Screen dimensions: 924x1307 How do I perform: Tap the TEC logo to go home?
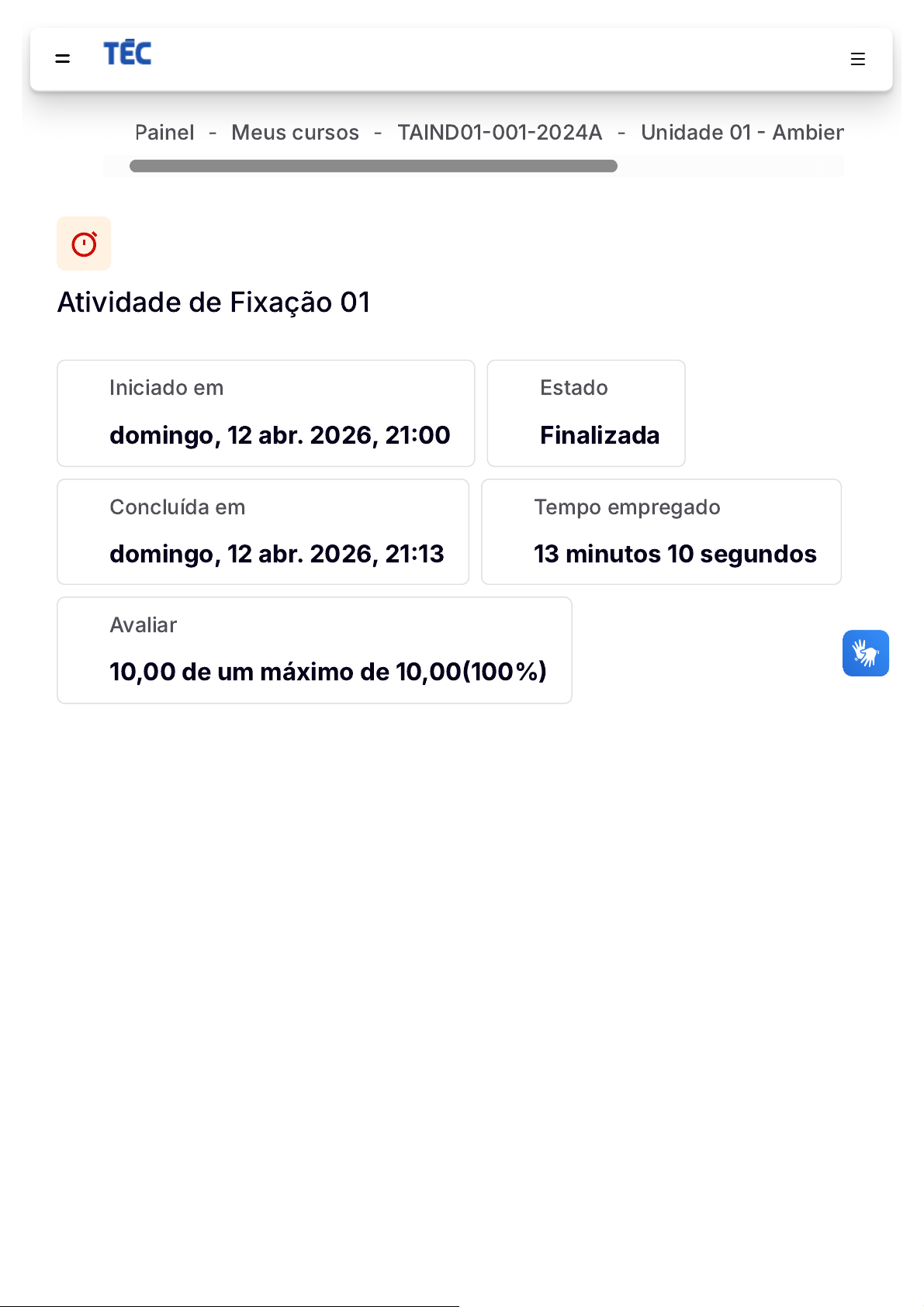(127, 54)
